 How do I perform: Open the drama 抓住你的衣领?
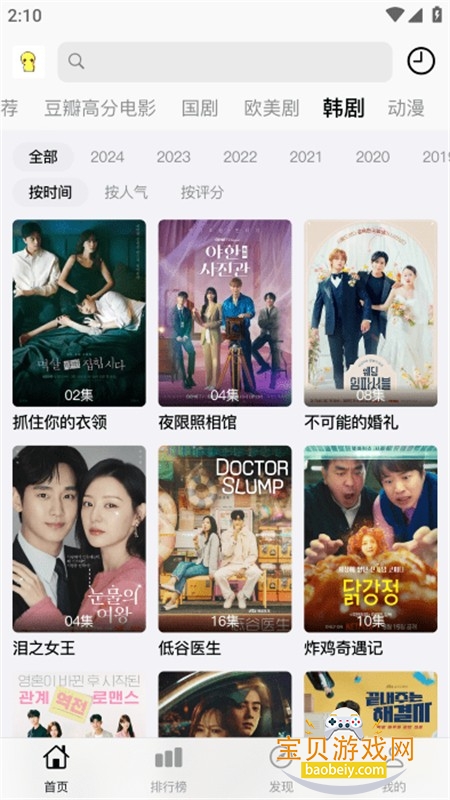[x=79, y=326]
